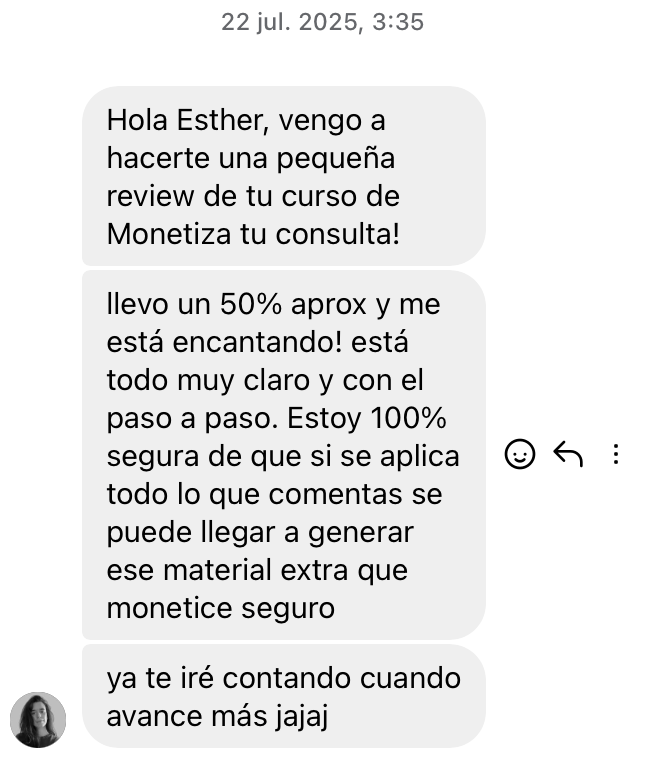Open the sender's profile picture
The height and width of the screenshot is (758, 662).
(x=38, y=720)
